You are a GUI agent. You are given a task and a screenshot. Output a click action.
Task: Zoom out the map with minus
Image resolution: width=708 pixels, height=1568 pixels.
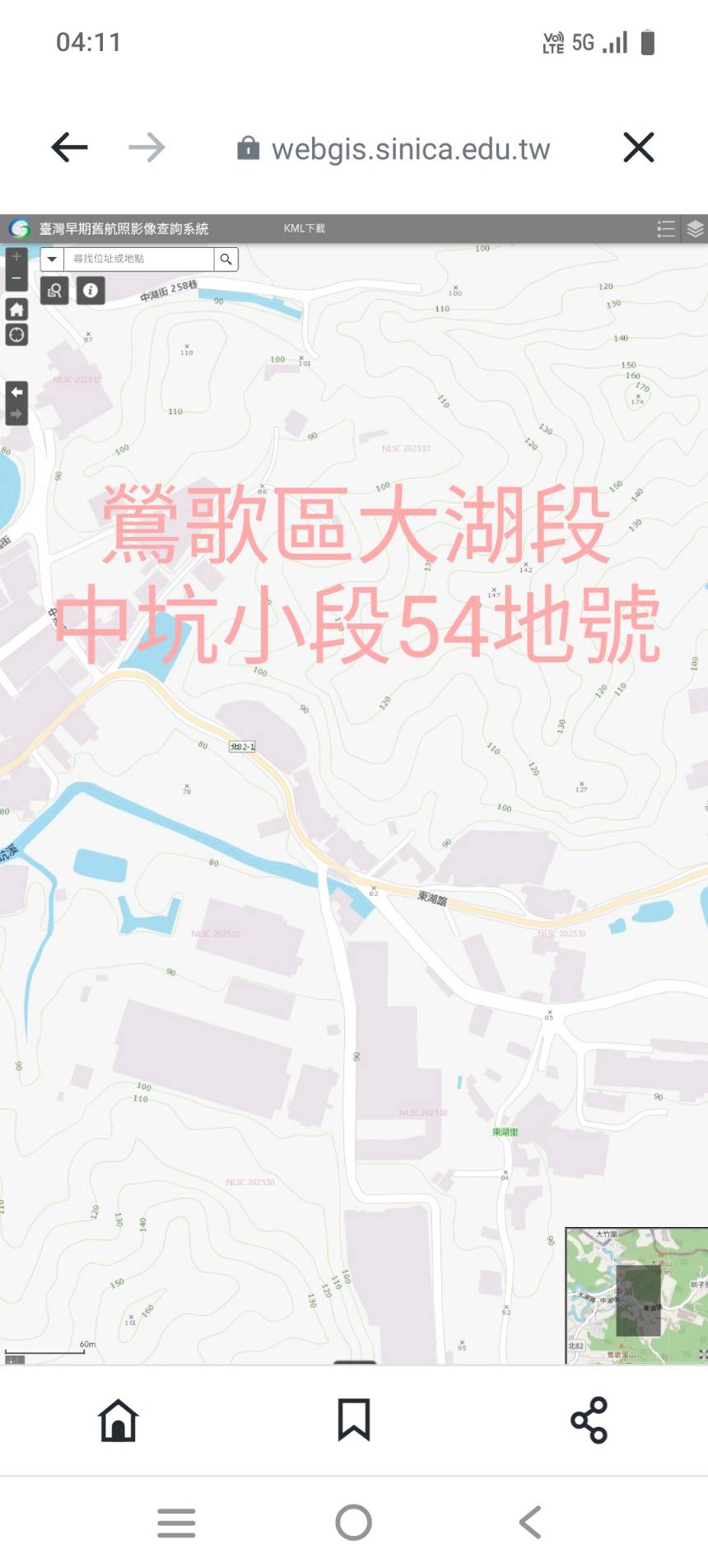16,279
